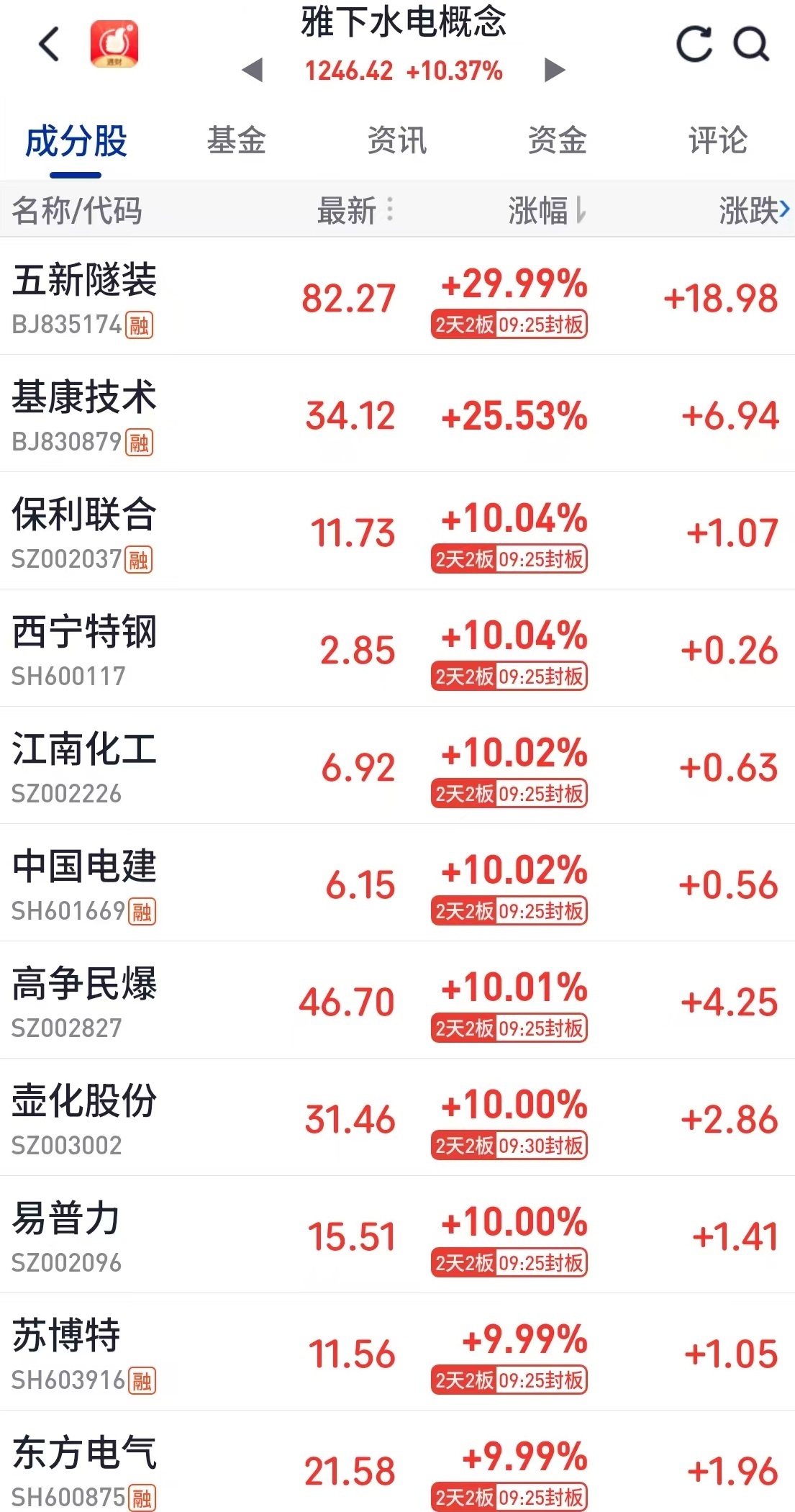This screenshot has width=795, height=1512.
Task: Refresh the stock data
Action: 694,44
